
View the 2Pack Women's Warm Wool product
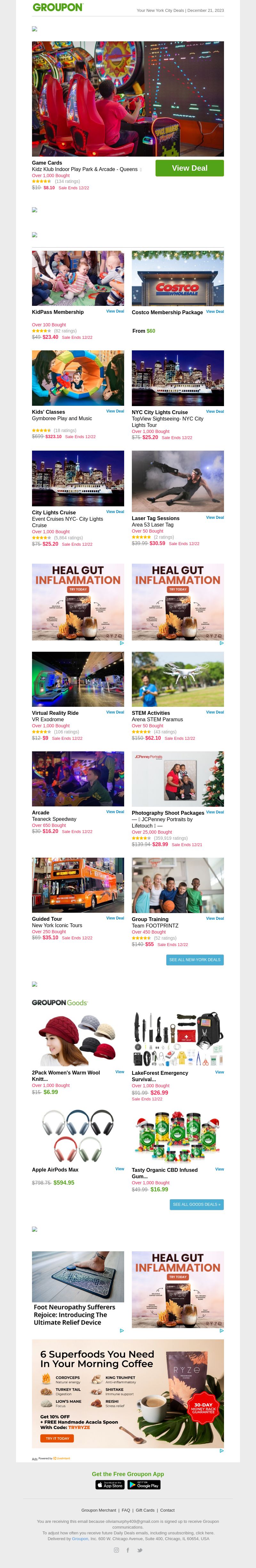(x=120, y=1072)
